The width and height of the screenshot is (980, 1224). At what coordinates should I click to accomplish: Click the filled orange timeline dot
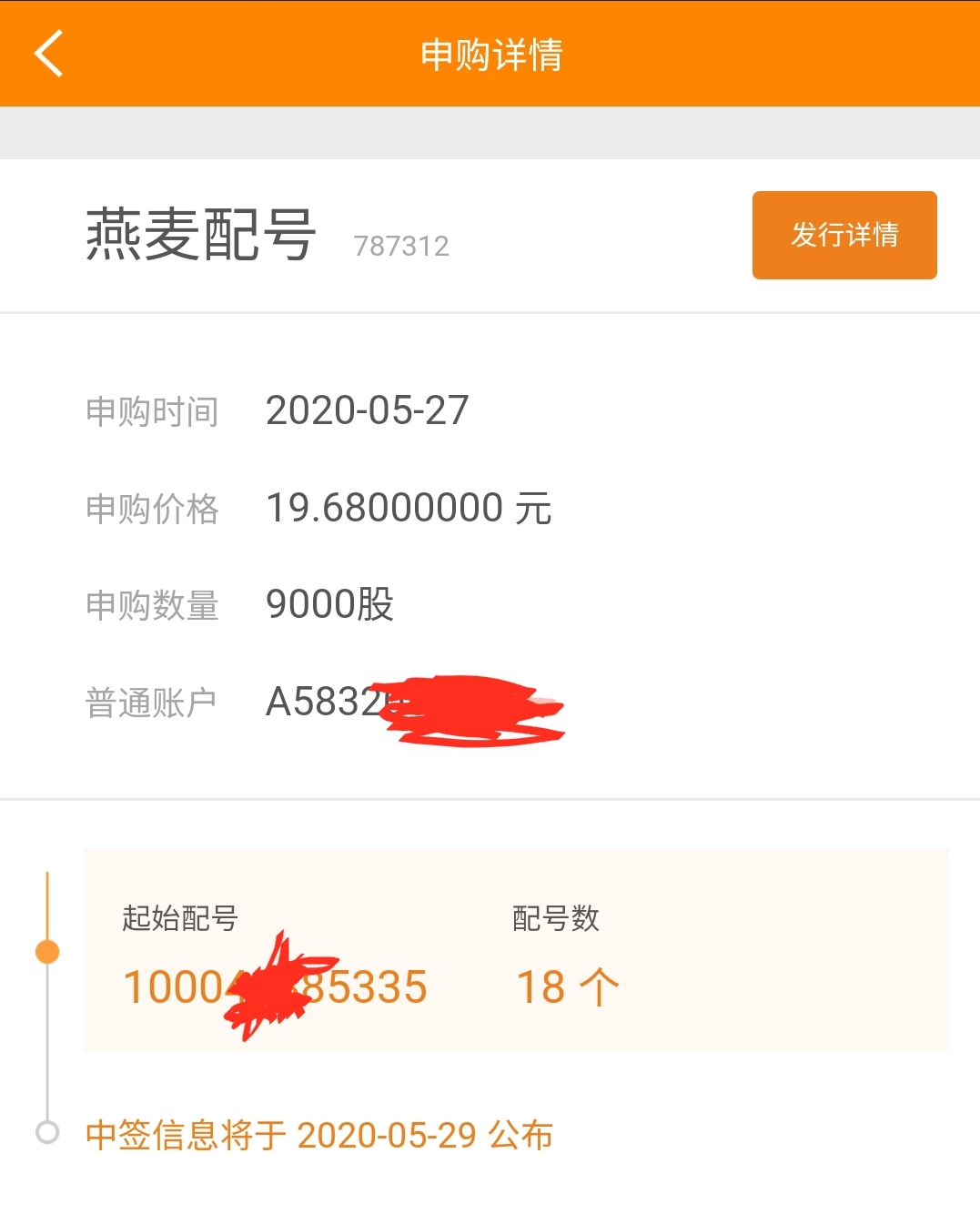pyautogui.click(x=47, y=950)
